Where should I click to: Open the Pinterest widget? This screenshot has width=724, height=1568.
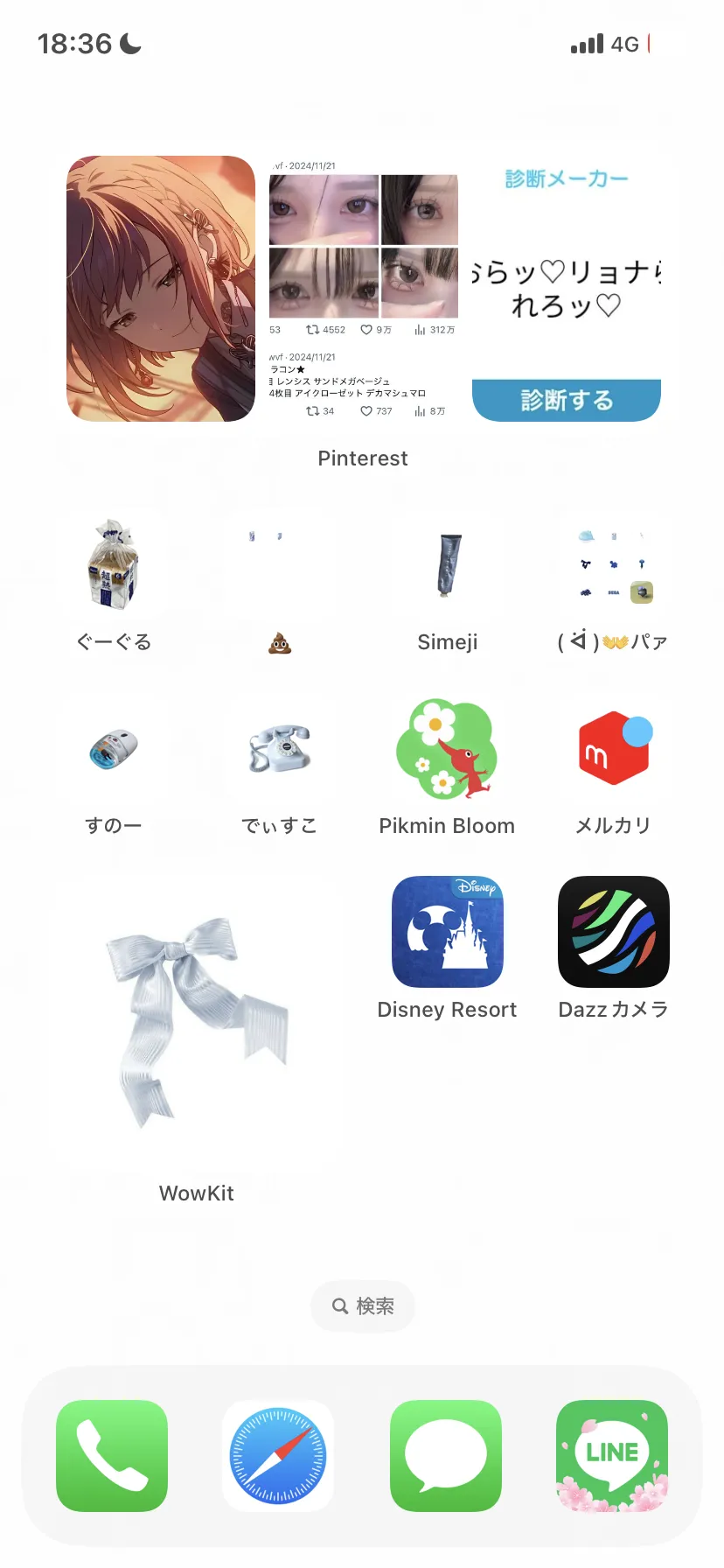[x=363, y=289]
